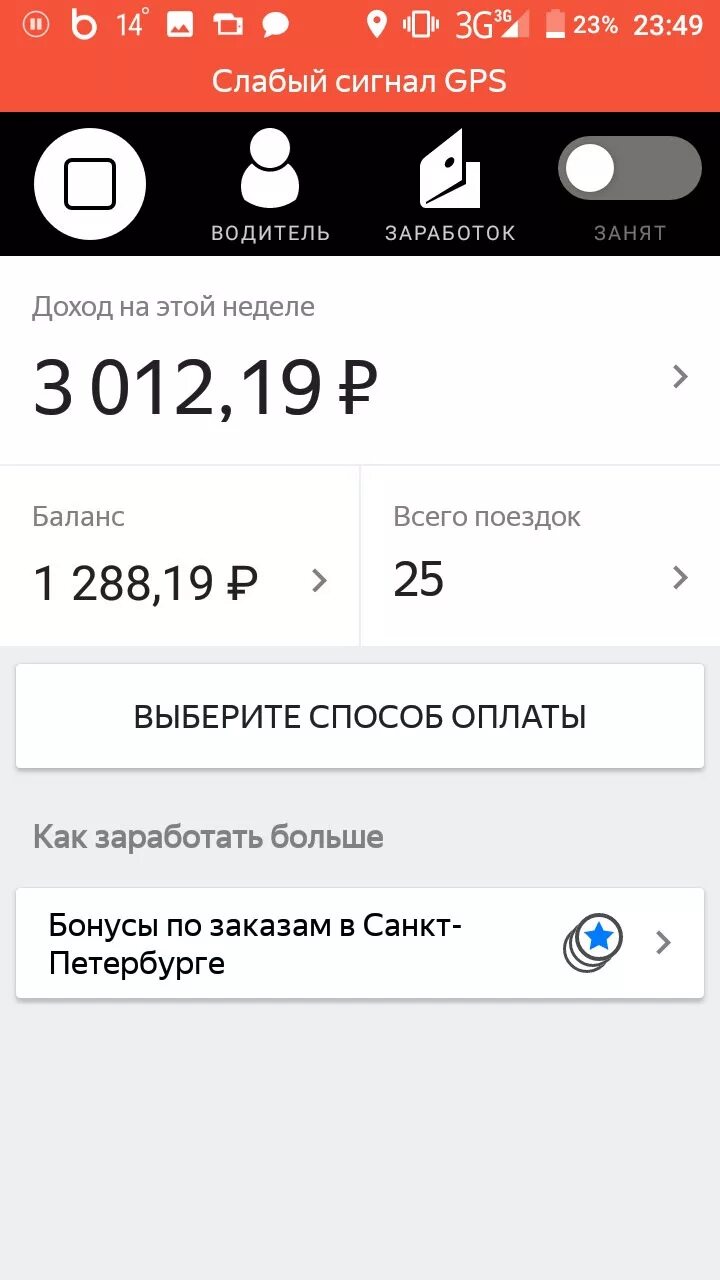
Task: Open the Водитель profile section
Action: 270,187
